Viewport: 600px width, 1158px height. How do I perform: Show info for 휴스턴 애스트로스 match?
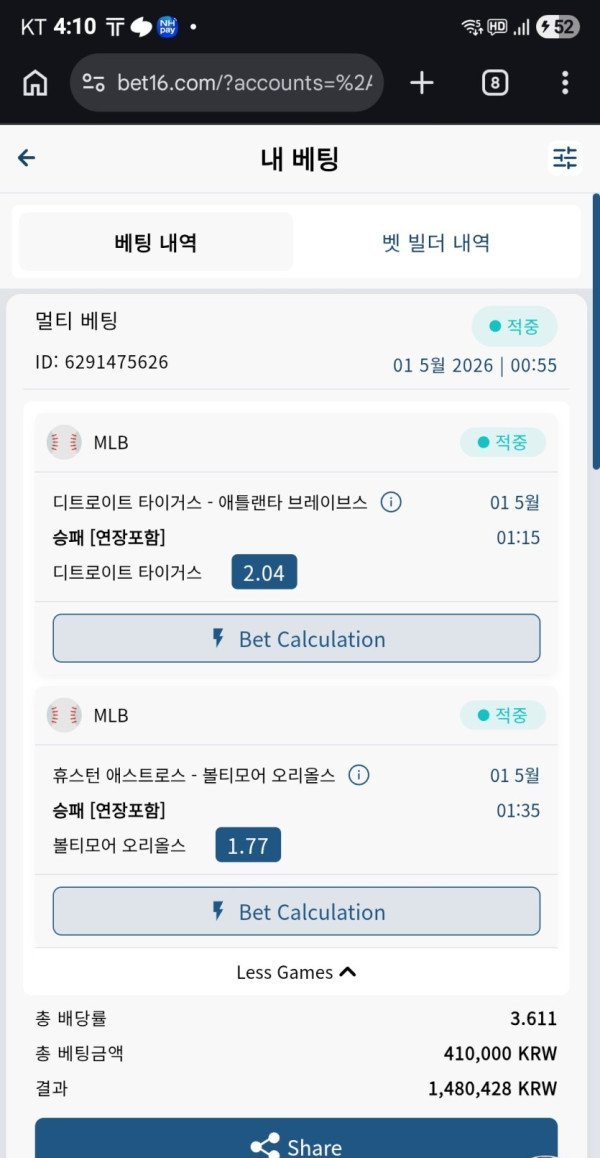click(359, 775)
